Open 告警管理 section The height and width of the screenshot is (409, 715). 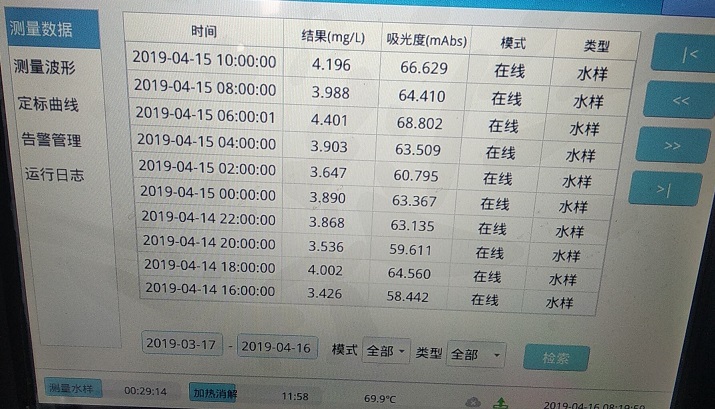[51, 139]
